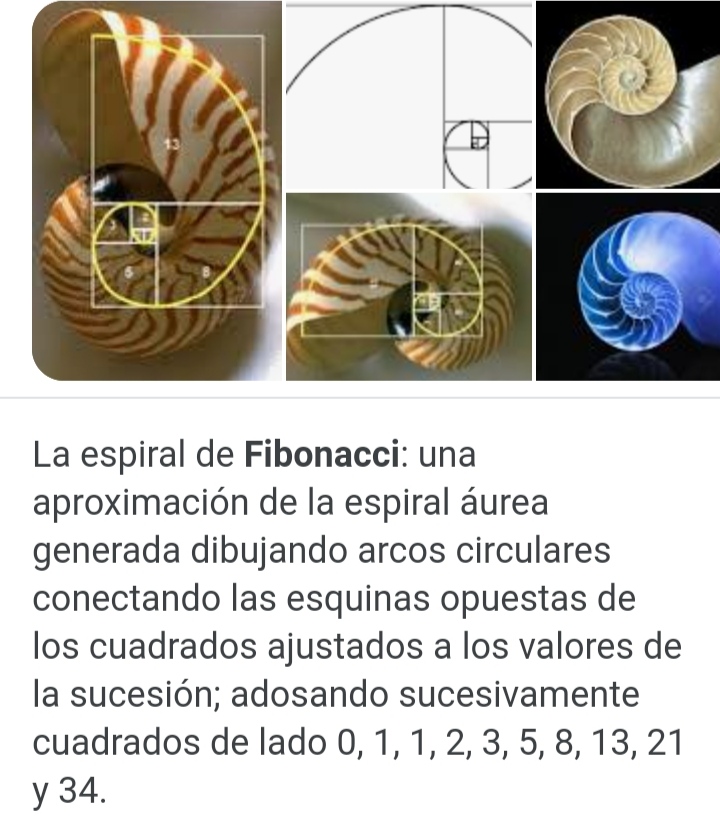The height and width of the screenshot is (839, 720).
Task: Open the small striped shell with yellow squares
Action: [408, 286]
